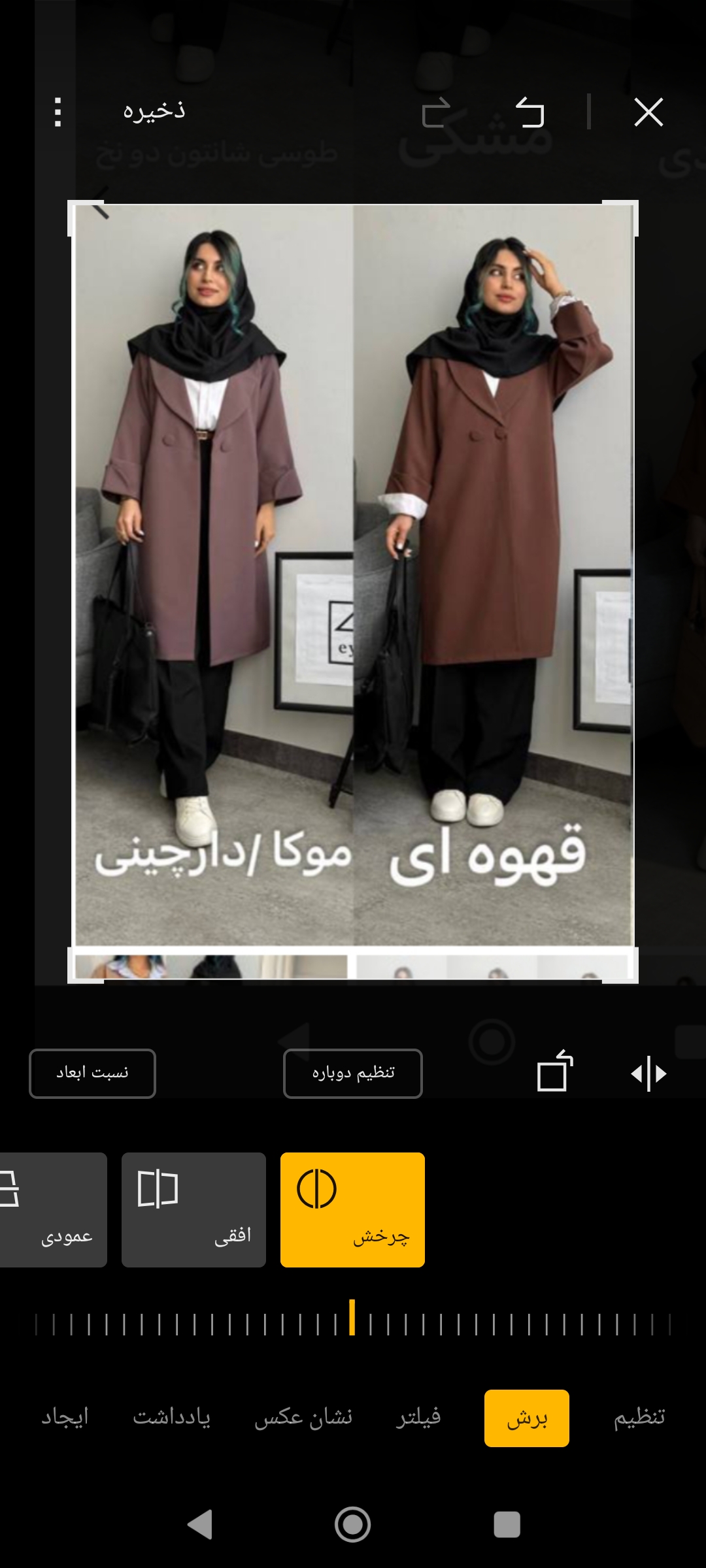Select the چرخش rotation mode
This screenshot has width=706, height=1568.
coord(352,1210)
